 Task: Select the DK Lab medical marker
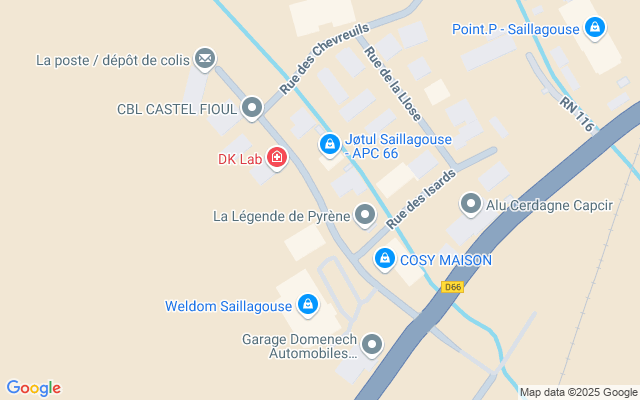pyautogui.click(x=276, y=158)
